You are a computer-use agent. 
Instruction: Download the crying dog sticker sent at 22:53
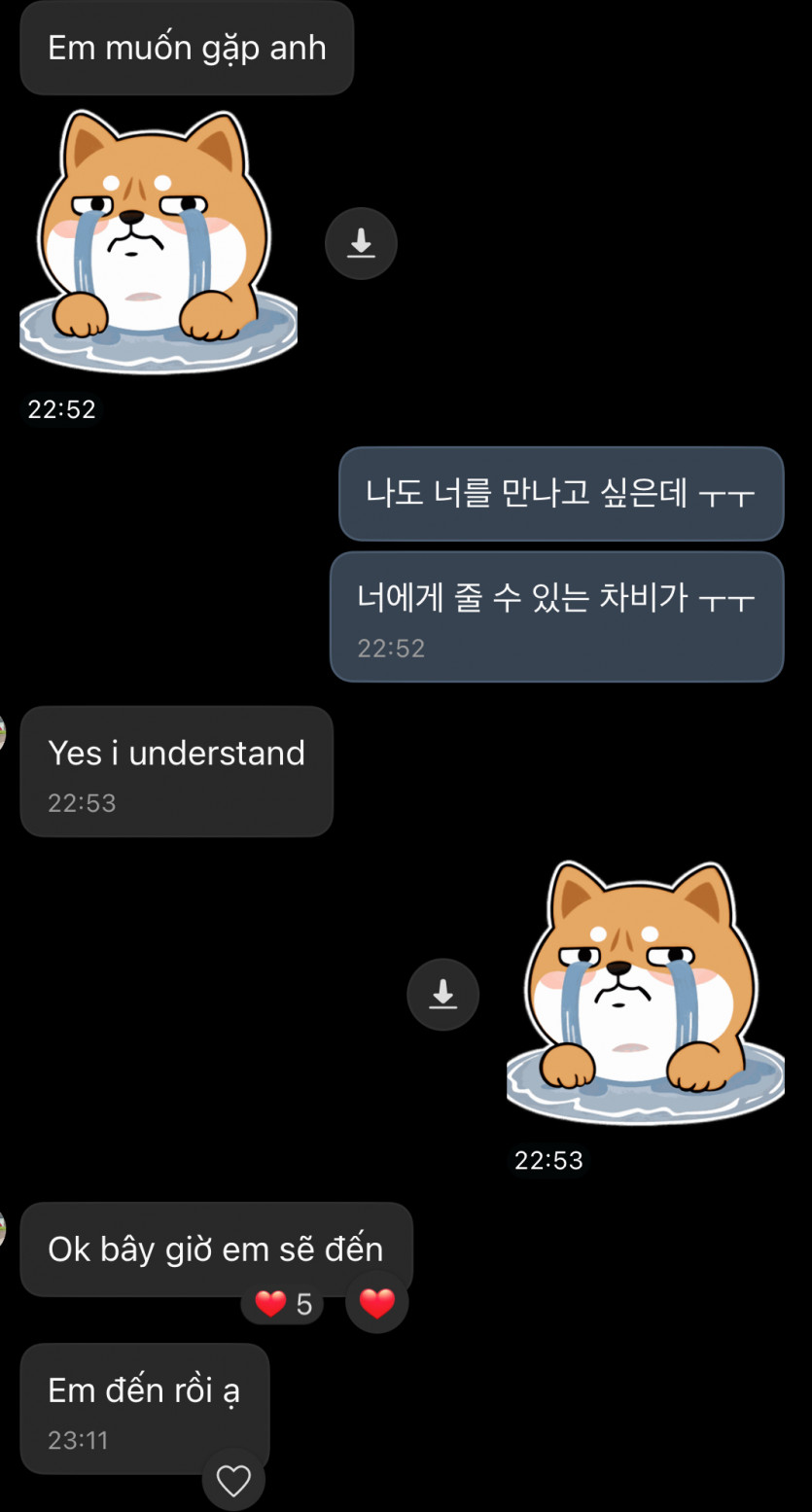tap(442, 994)
